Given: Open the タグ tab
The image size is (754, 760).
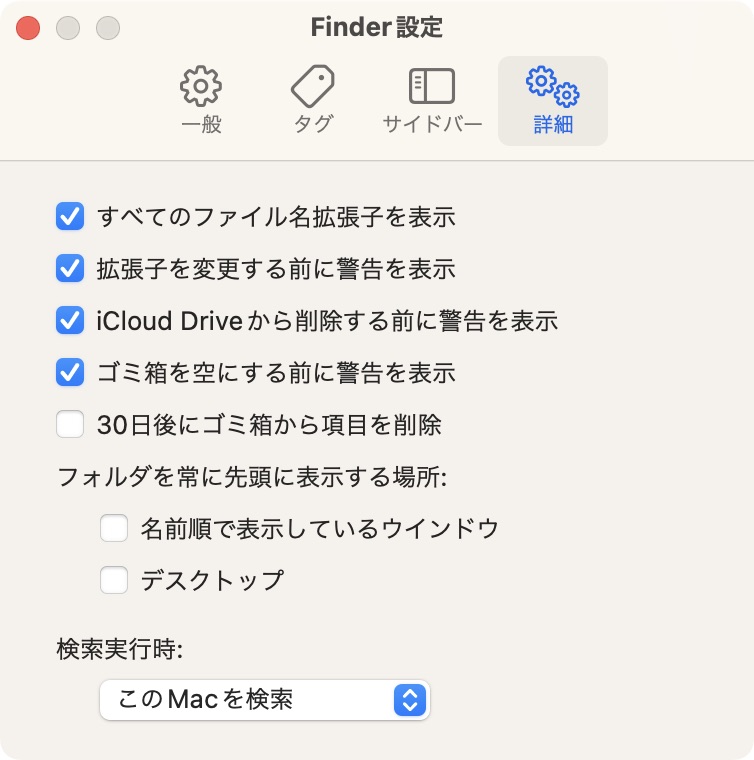Looking at the screenshot, I should click(x=313, y=100).
